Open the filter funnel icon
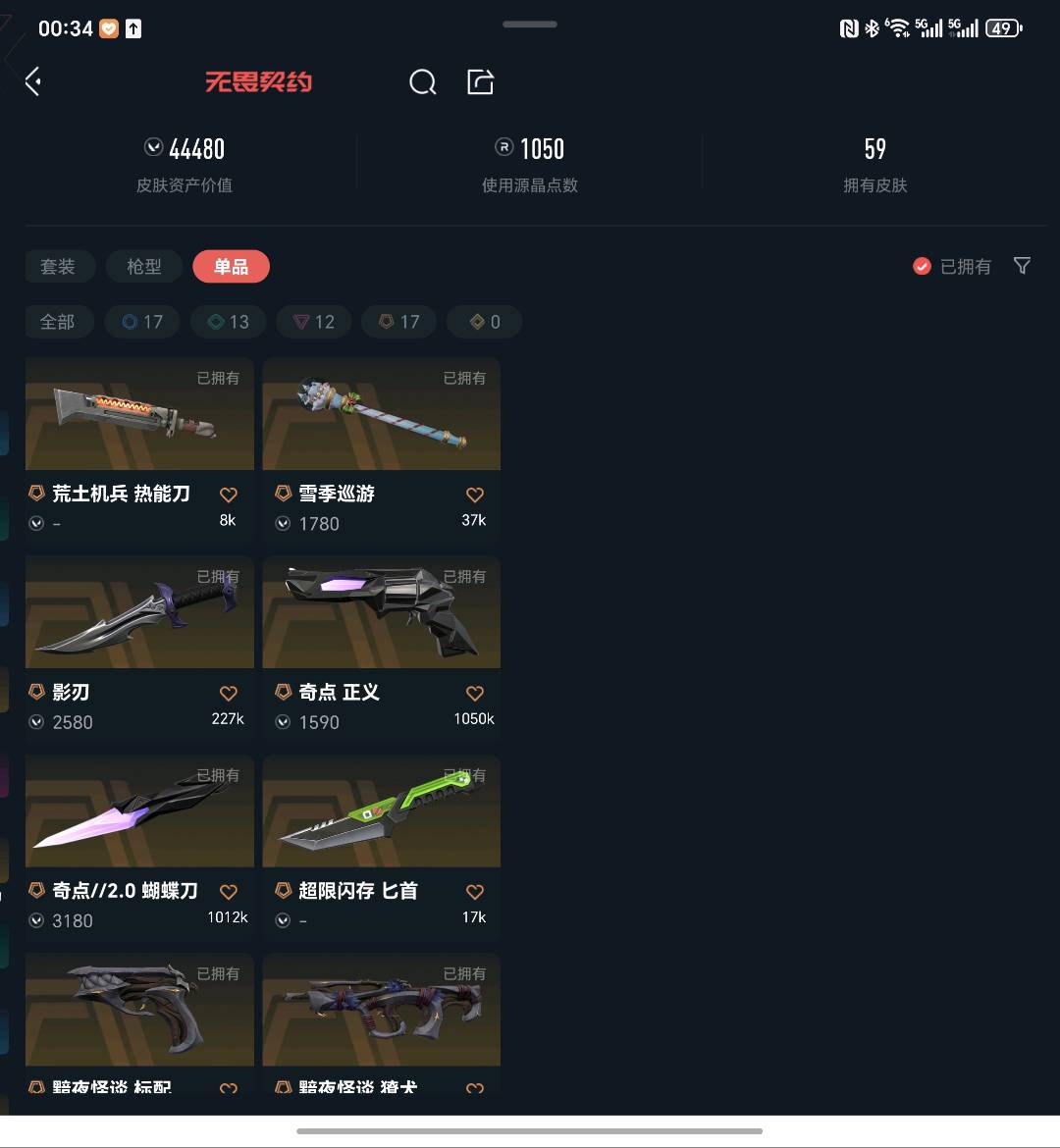Viewport: 1060px width, 1148px height. click(x=1022, y=266)
